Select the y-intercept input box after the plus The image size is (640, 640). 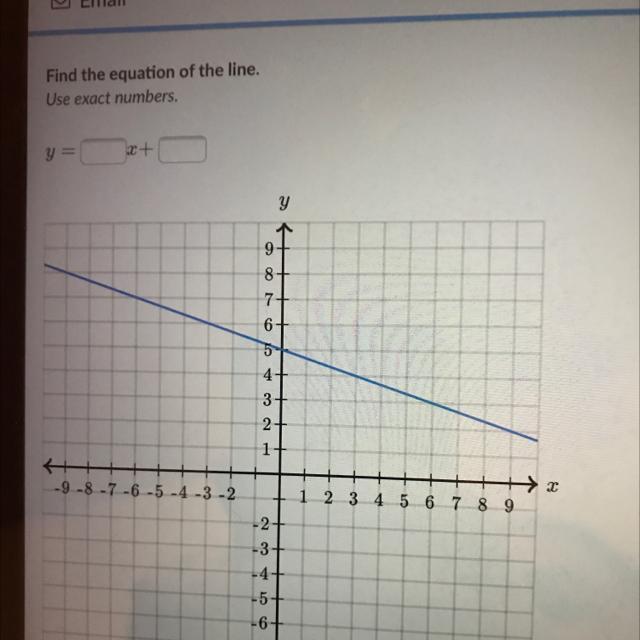[182, 151]
